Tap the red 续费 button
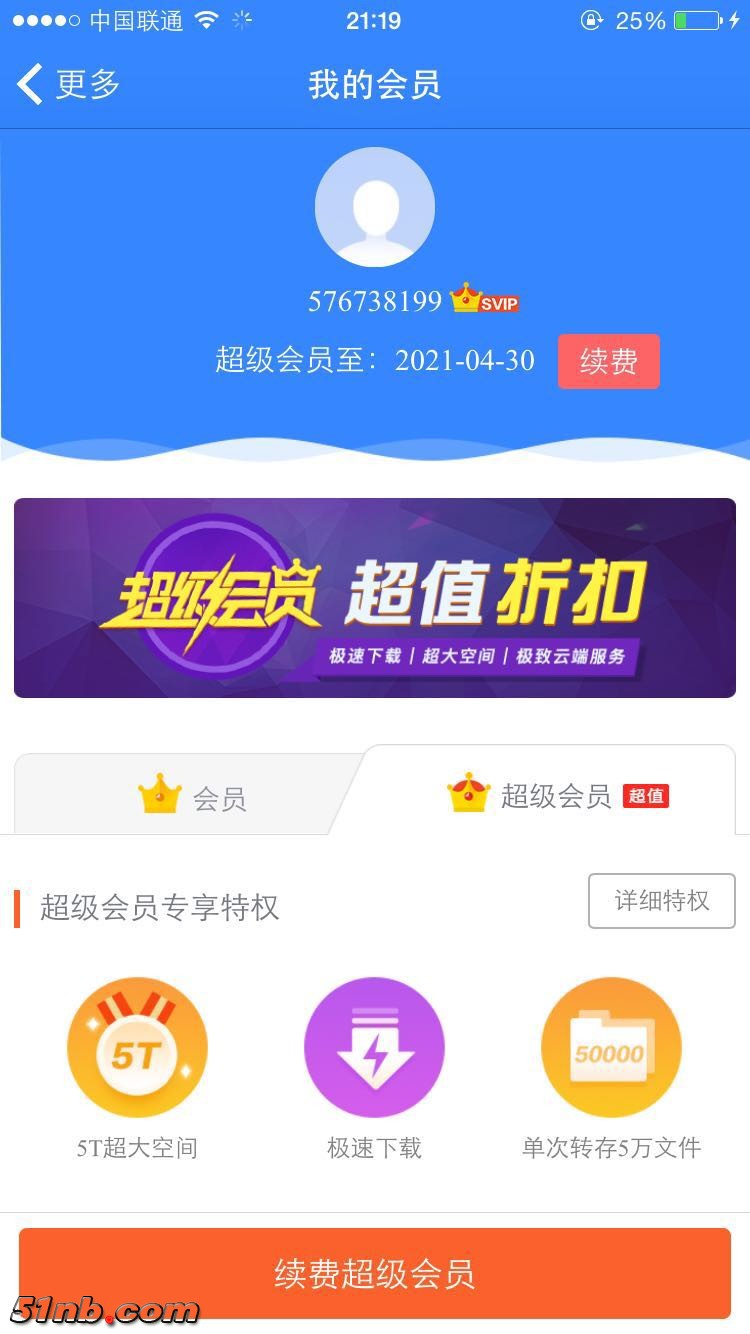750x1334 pixels. pos(608,361)
